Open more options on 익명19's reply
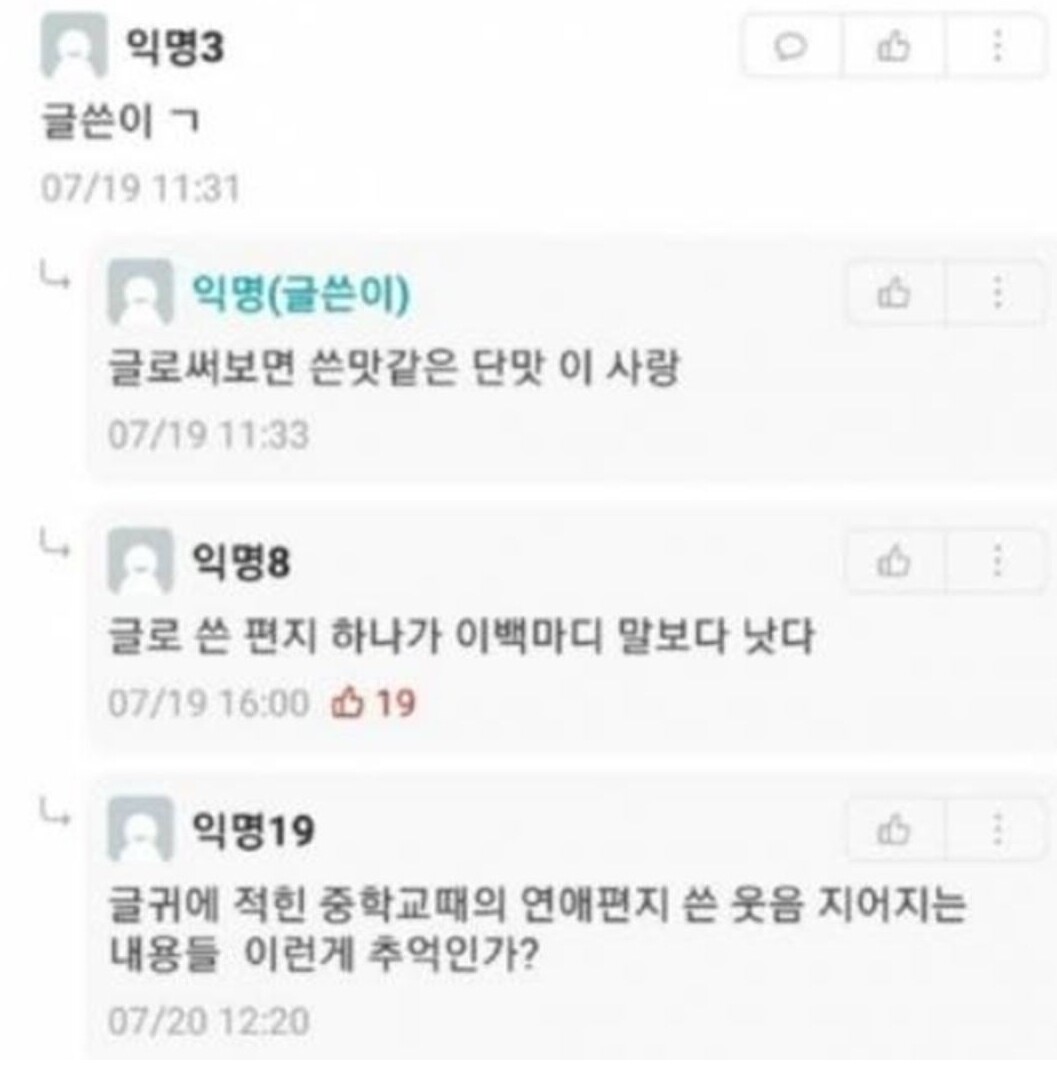Viewport: 1057px width, 1069px height. tap(996, 828)
